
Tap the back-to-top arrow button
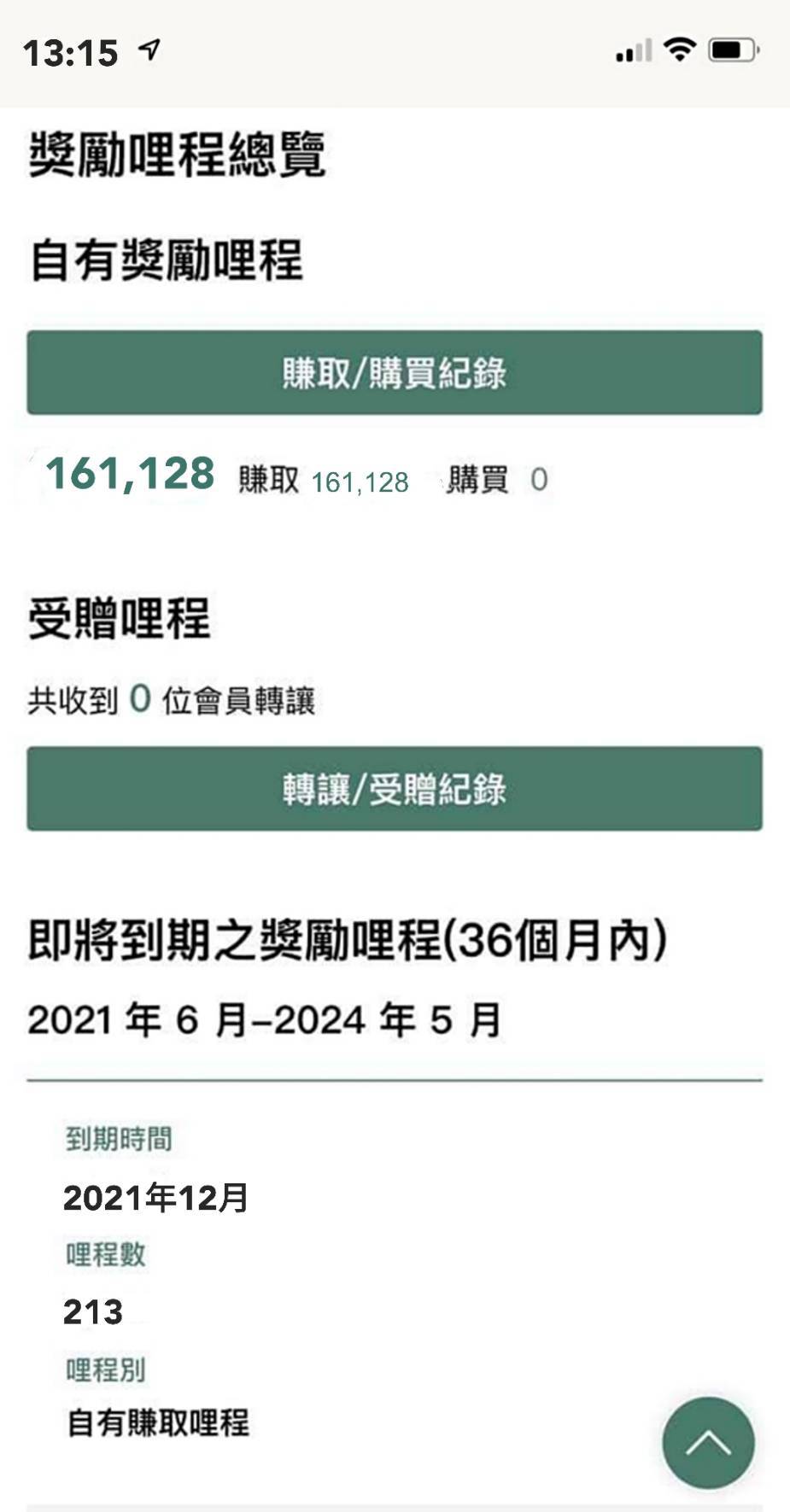click(x=708, y=1443)
